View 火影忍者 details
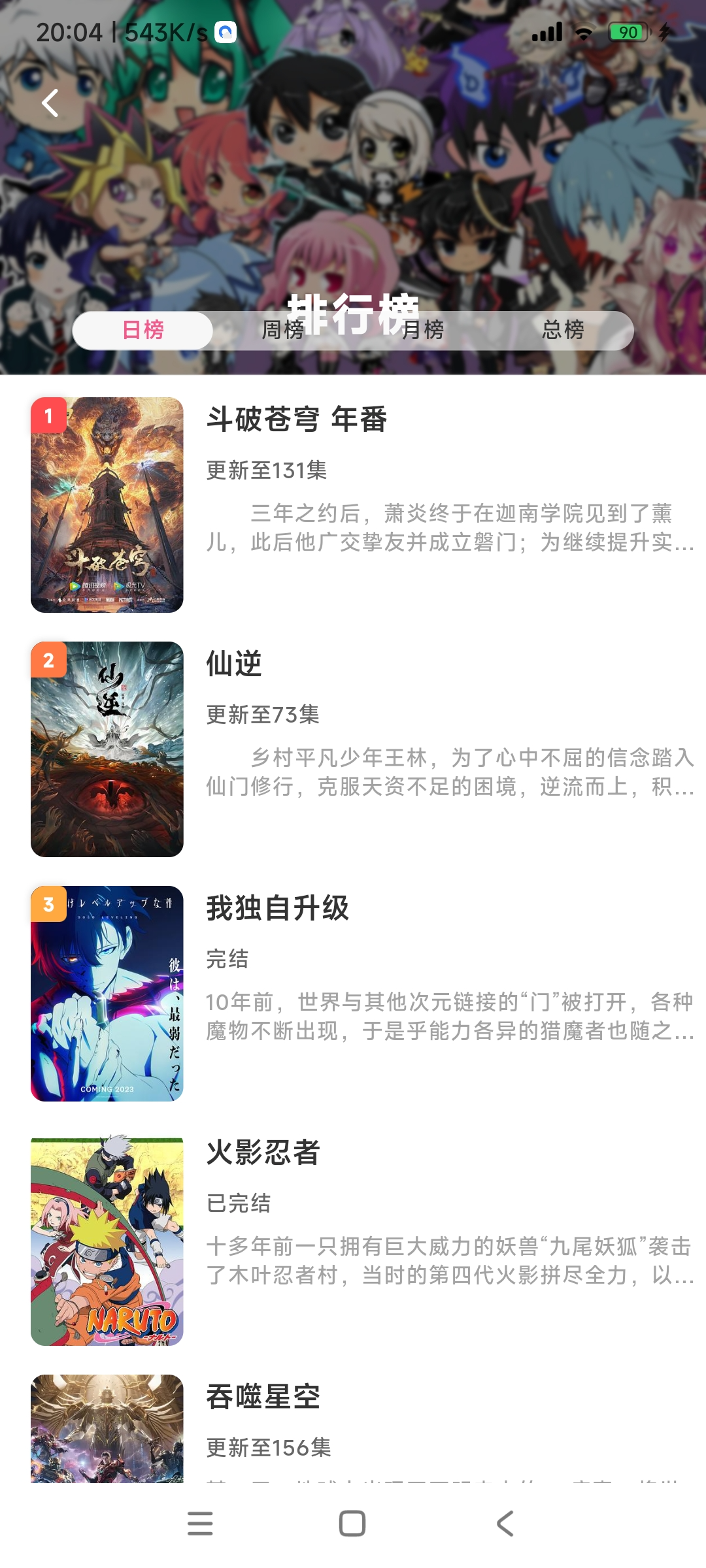The height and width of the screenshot is (1568, 706). pyautogui.click(x=263, y=1152)
